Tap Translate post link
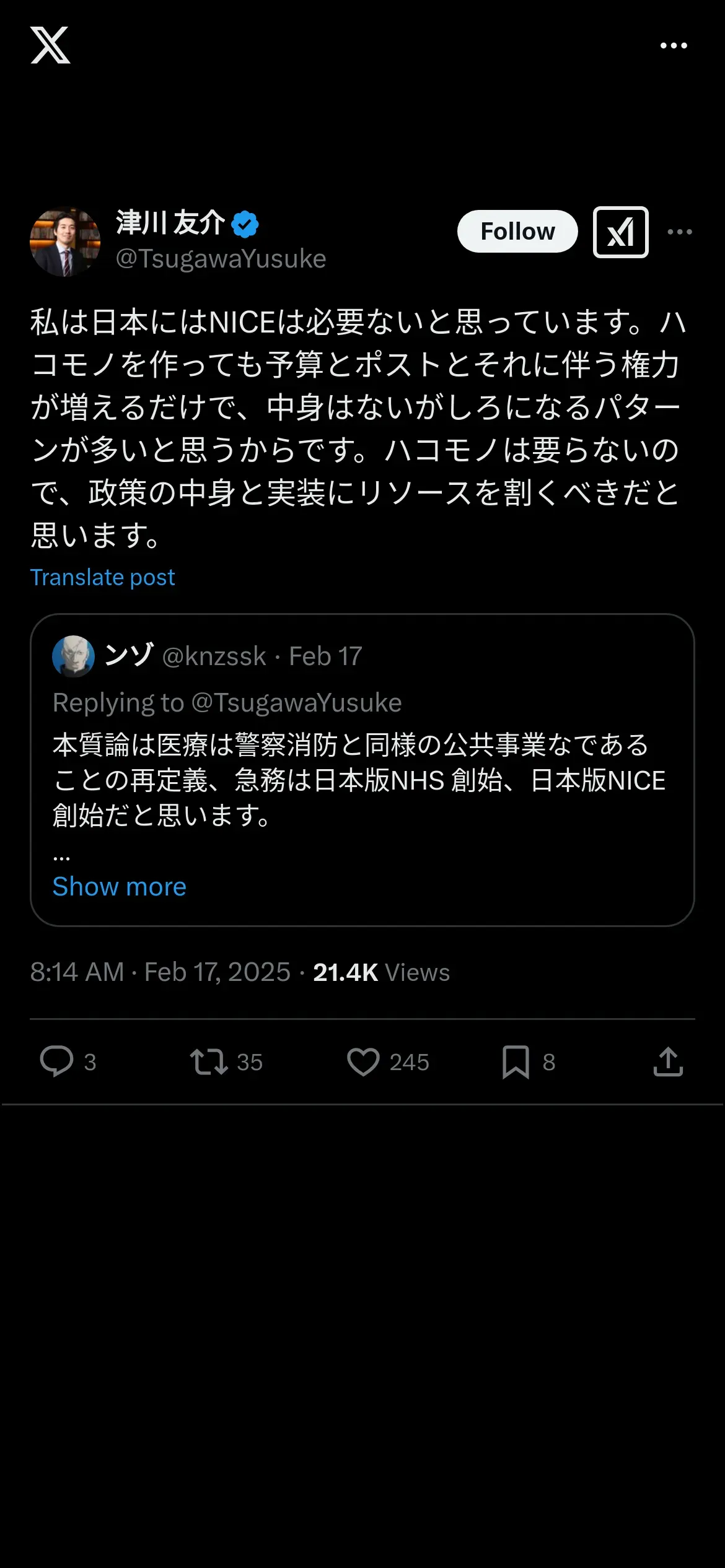Image resolution: width=725 pixels, height=1568 pixels. point(103,577)
